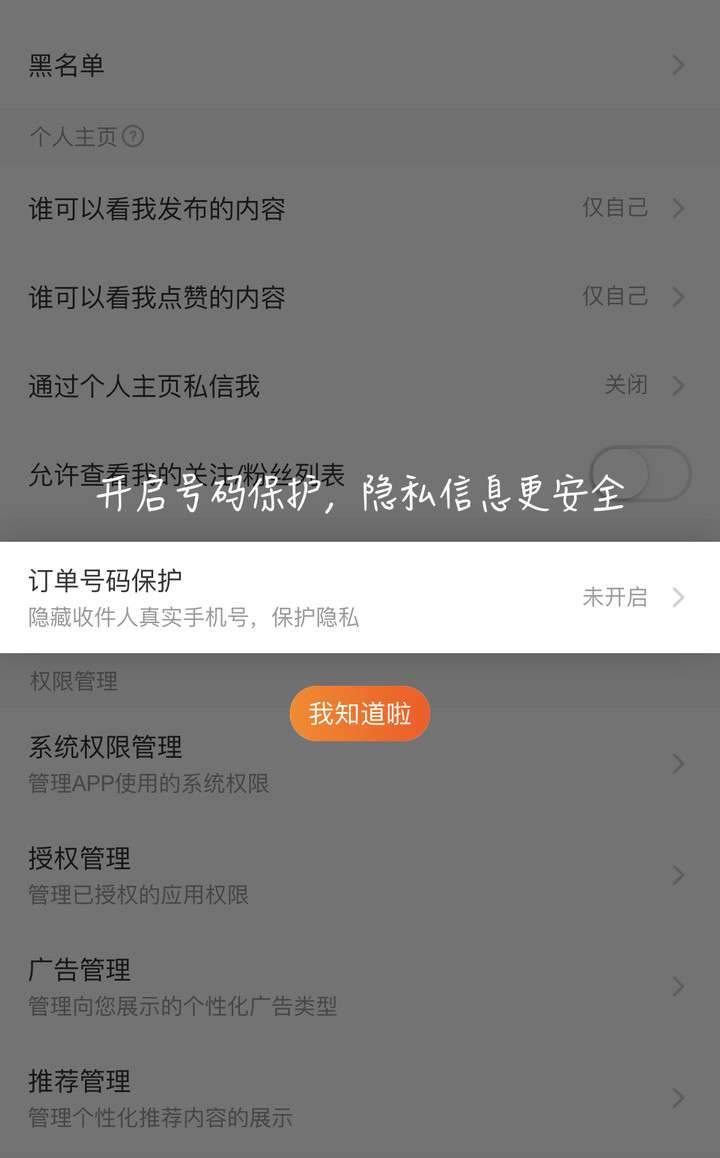Tap 仅自己 next to published content setting
Screen dimensions: 720x1158
(616, 208)
